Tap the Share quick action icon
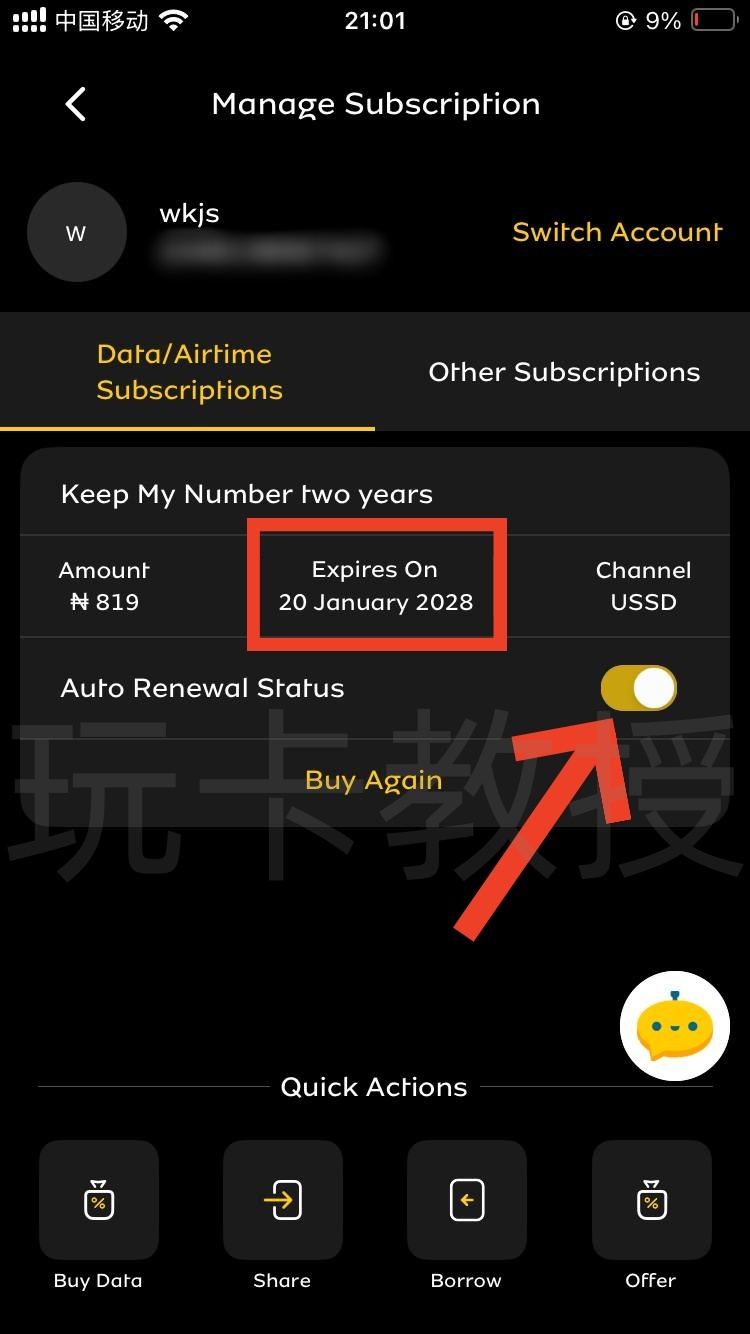The height and width of the screenshot is (1334, 750). 282,1199
